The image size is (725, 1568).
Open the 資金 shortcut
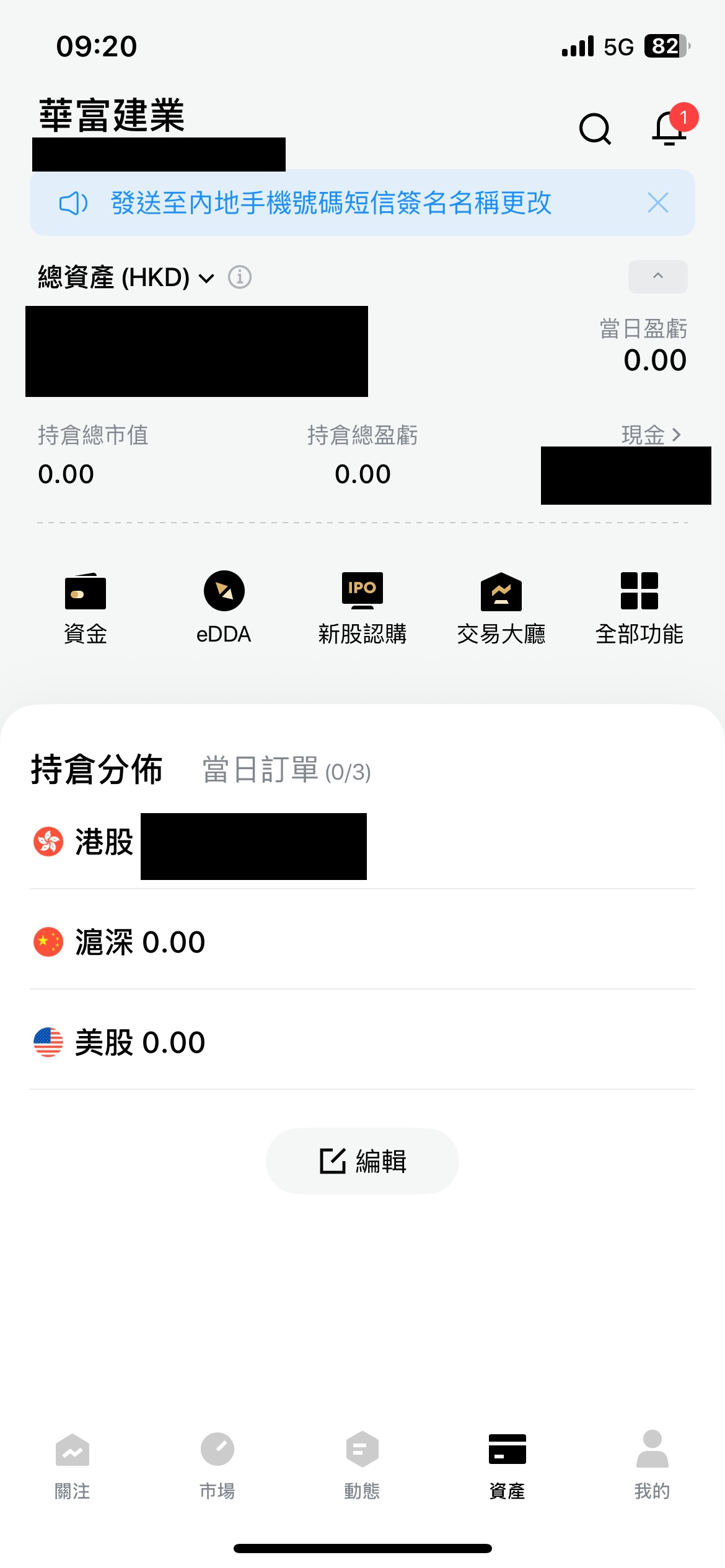coord(86,608)
